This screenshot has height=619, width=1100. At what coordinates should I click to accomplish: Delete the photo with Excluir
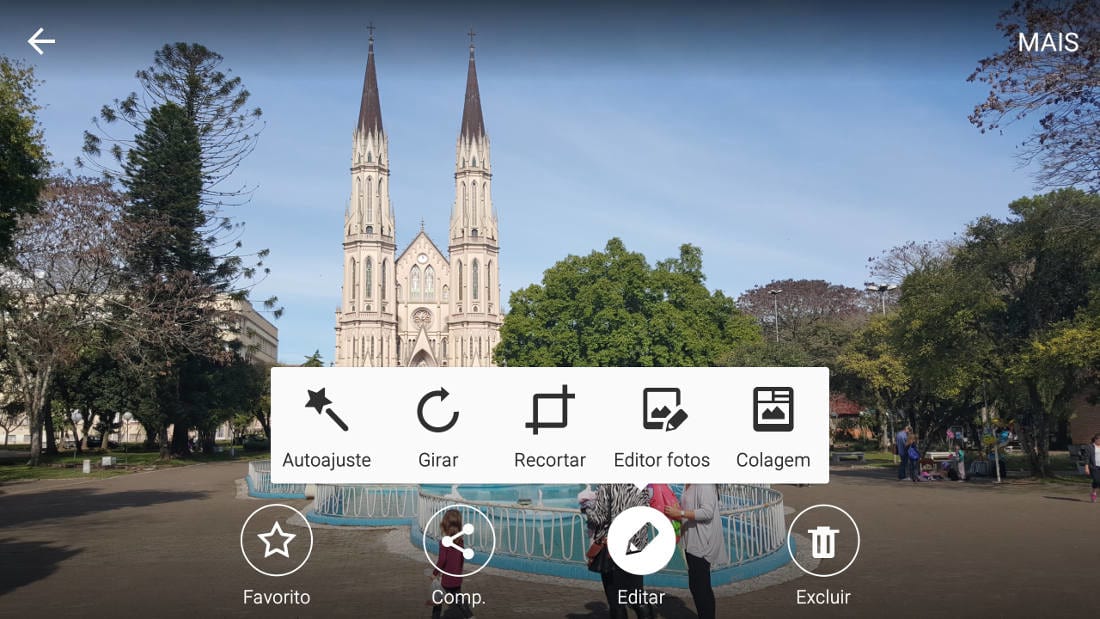(x=823, y=541)
